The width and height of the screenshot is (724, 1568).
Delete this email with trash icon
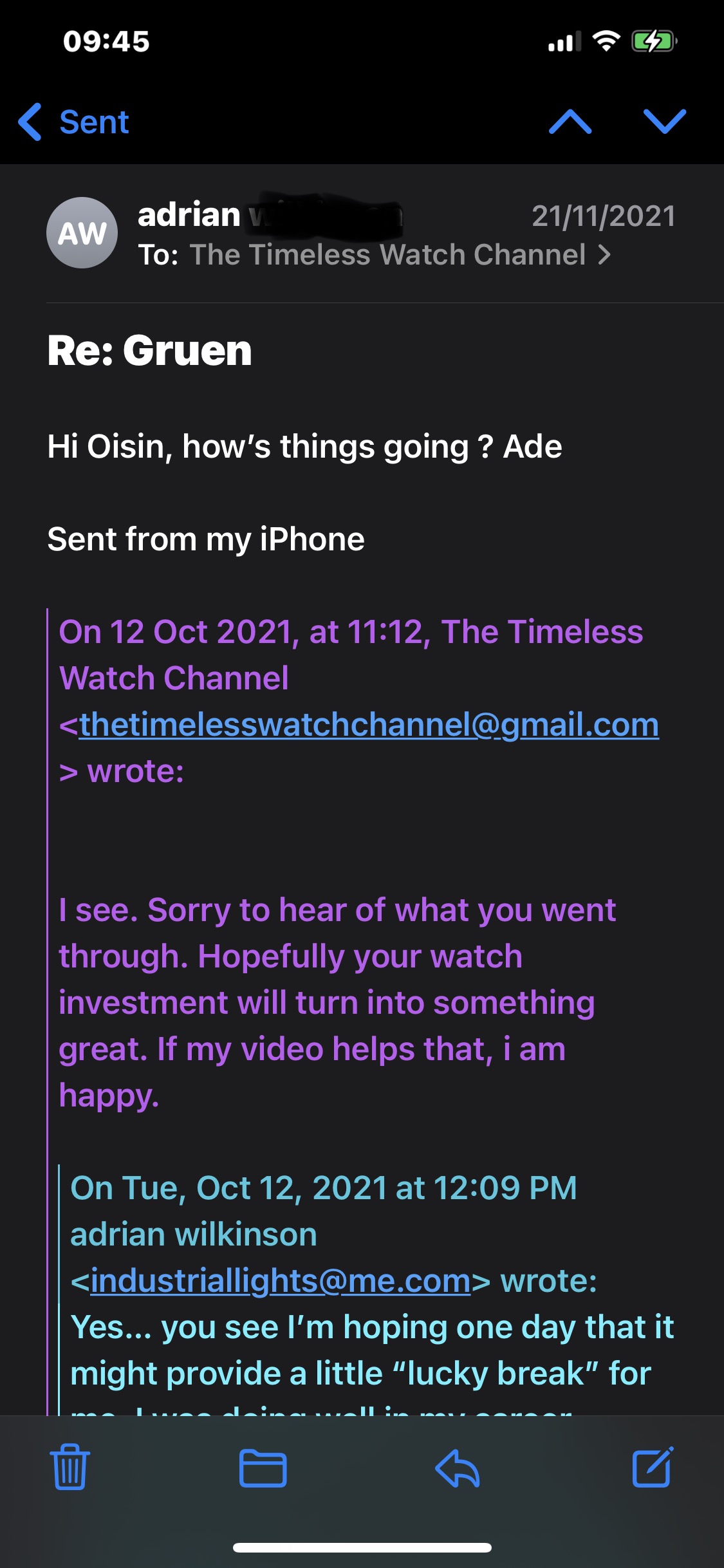(70, 1468)
